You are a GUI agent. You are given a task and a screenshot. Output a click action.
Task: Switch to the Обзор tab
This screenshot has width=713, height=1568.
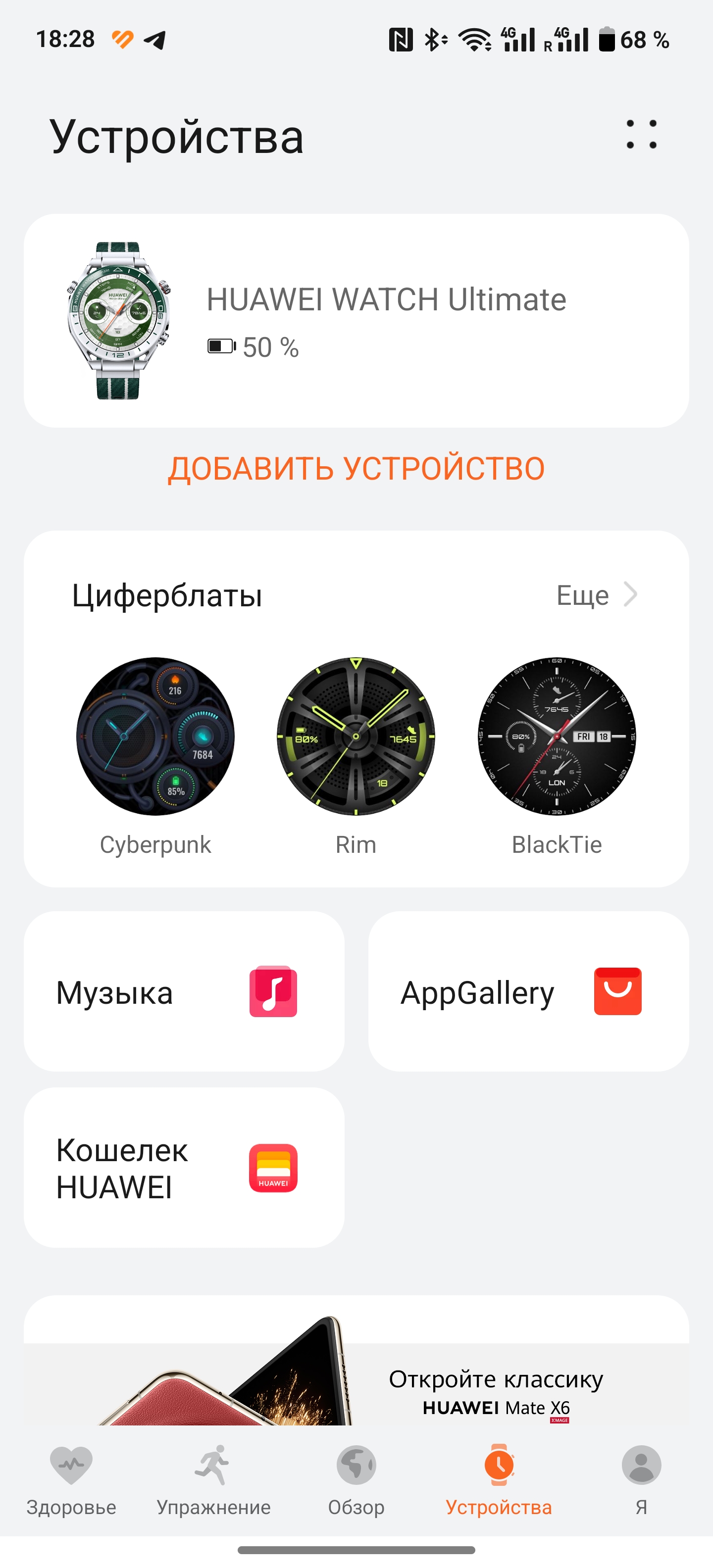pyautogui.click(x=356, y=1479)
